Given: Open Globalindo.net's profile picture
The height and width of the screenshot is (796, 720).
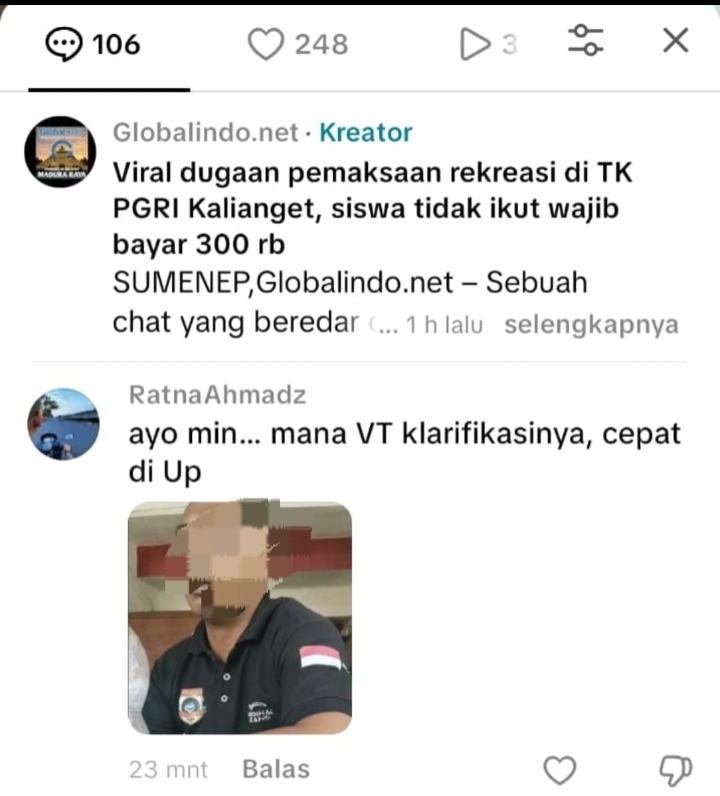Looking at the screenshot, I should pyautogui.click(x=61, y=151).
